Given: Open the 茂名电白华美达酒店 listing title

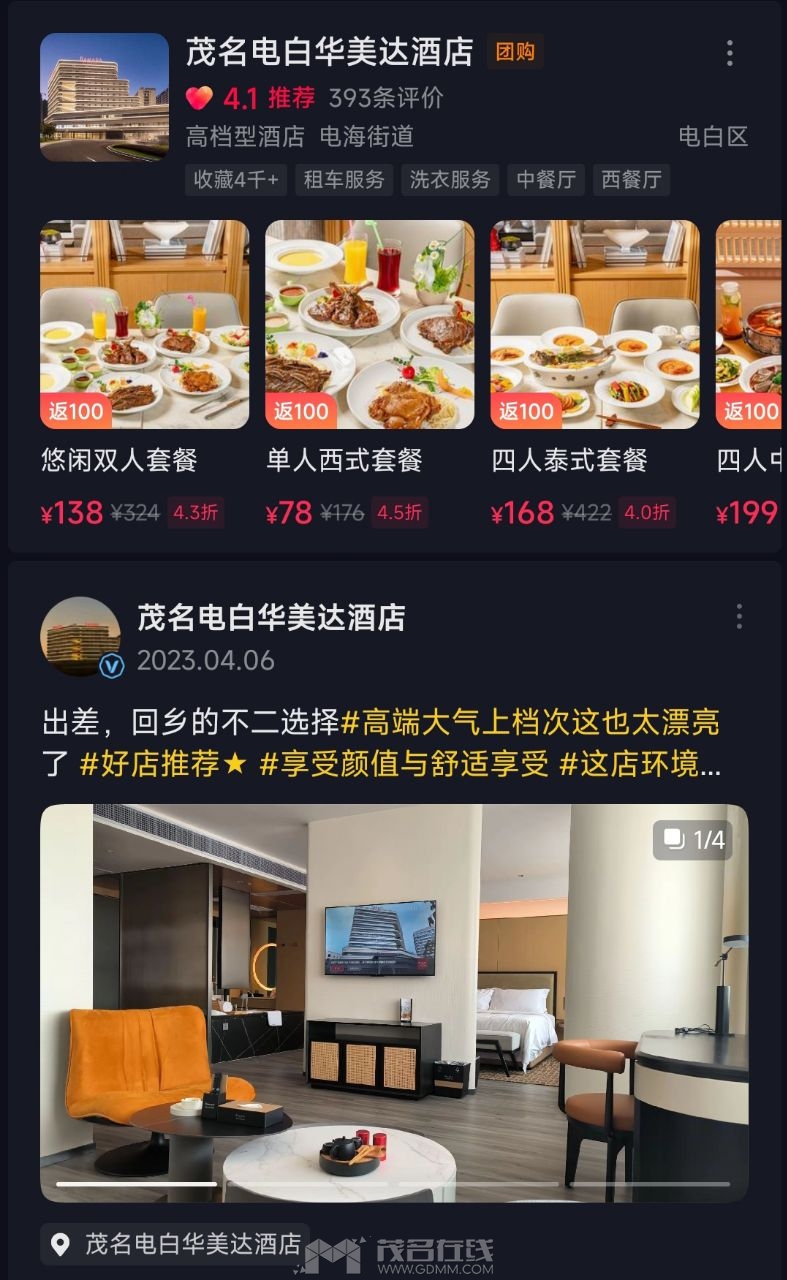Looking at the screenshot, I should pyautogui.click(x=329, y=52).
